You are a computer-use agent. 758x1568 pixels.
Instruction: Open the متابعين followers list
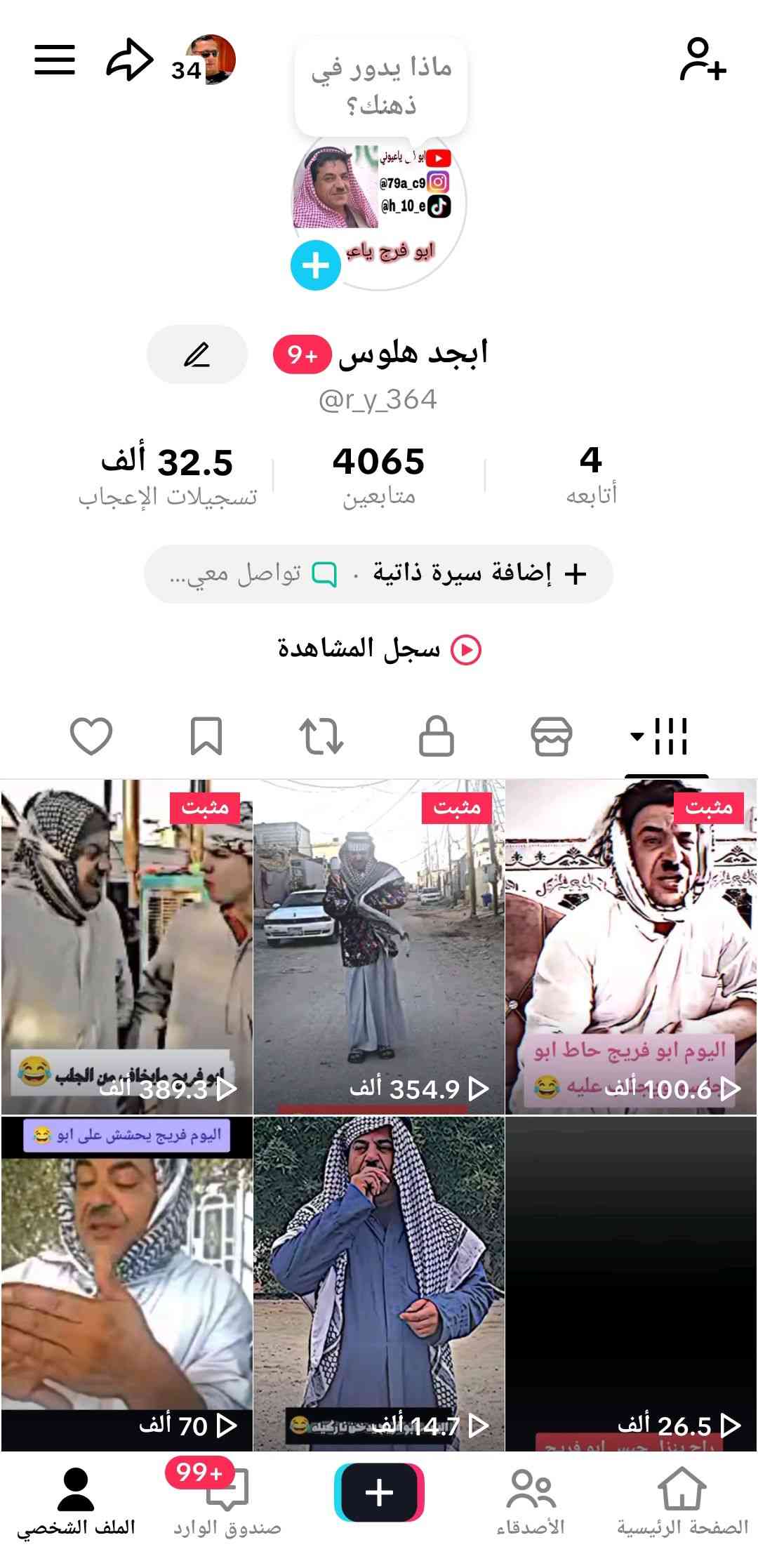tap(379, 475)
